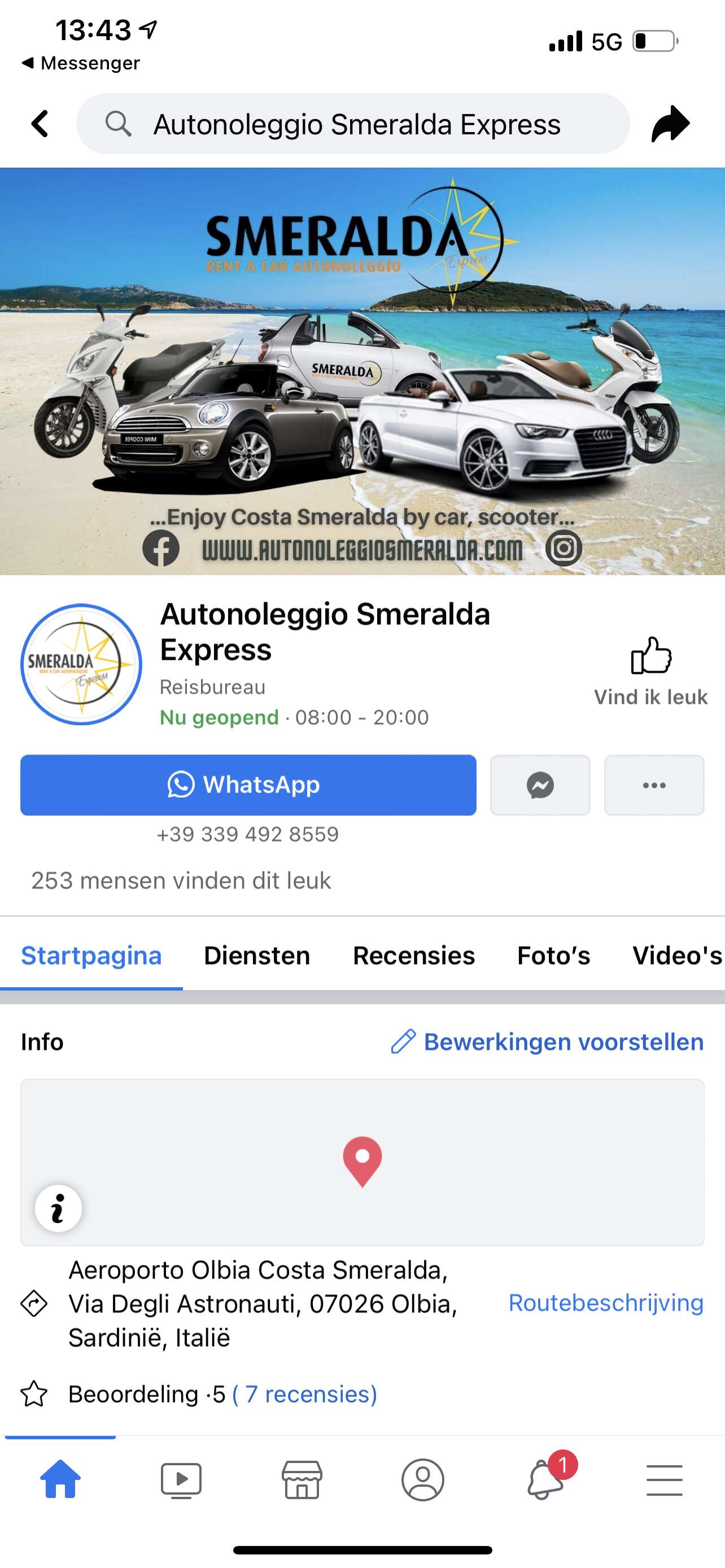The image size is (725, 1568).
Task: Open the search field for Autonoleggio Smeralda Express
Action: 353,124
